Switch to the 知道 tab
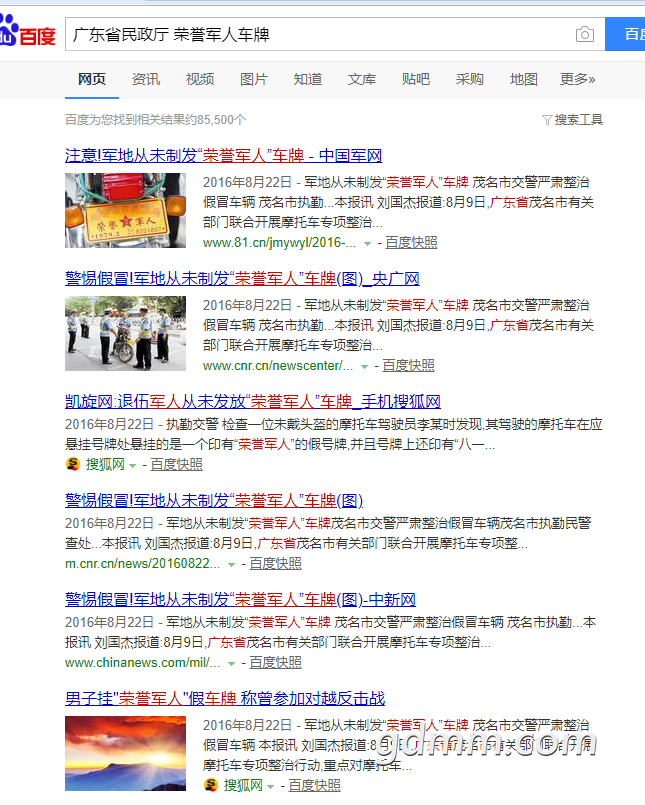 [308, 79]
